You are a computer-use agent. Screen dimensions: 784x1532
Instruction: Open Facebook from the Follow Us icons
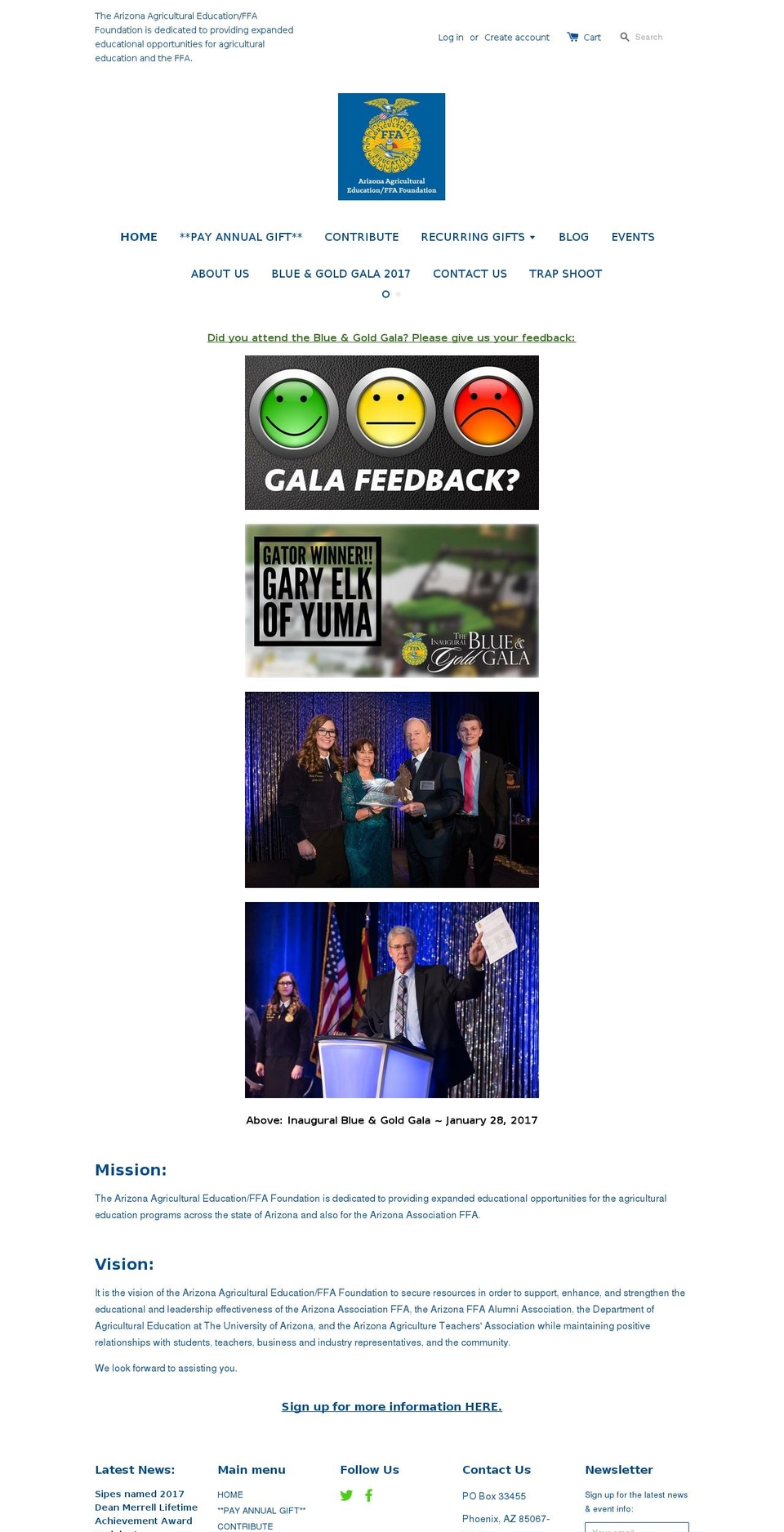pos(369,1512)
